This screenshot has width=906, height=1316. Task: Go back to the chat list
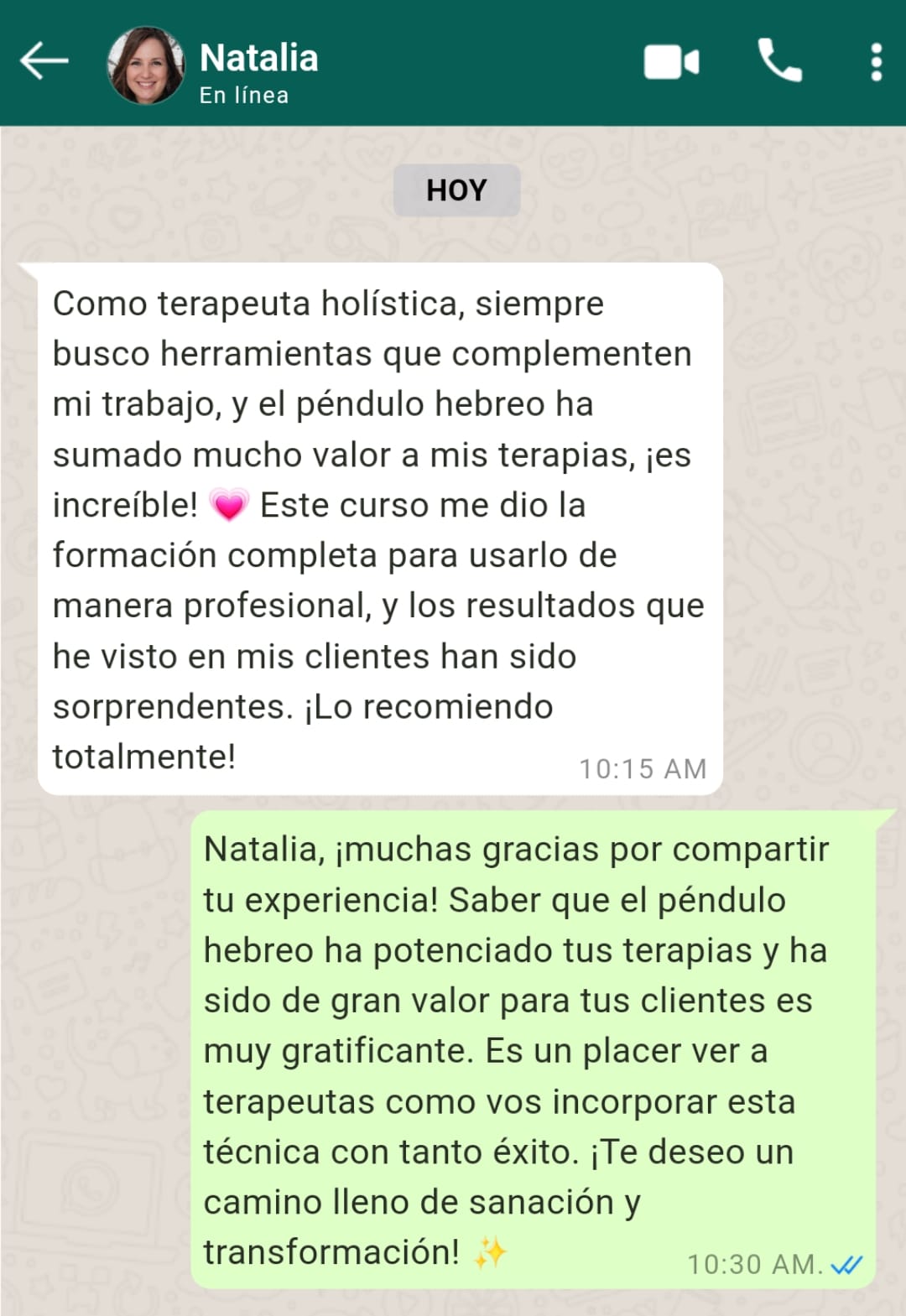[x=44, y=62]
